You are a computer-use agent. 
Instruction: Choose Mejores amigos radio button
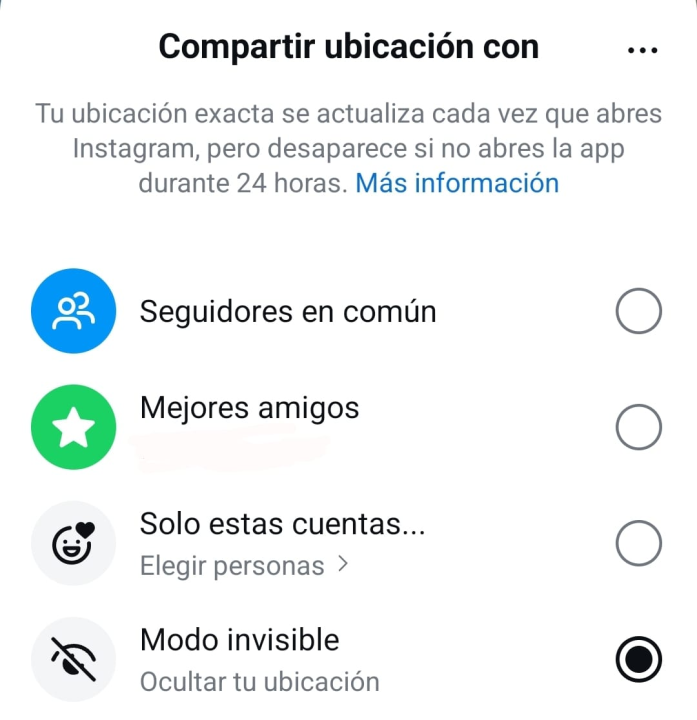click(638, 429)
